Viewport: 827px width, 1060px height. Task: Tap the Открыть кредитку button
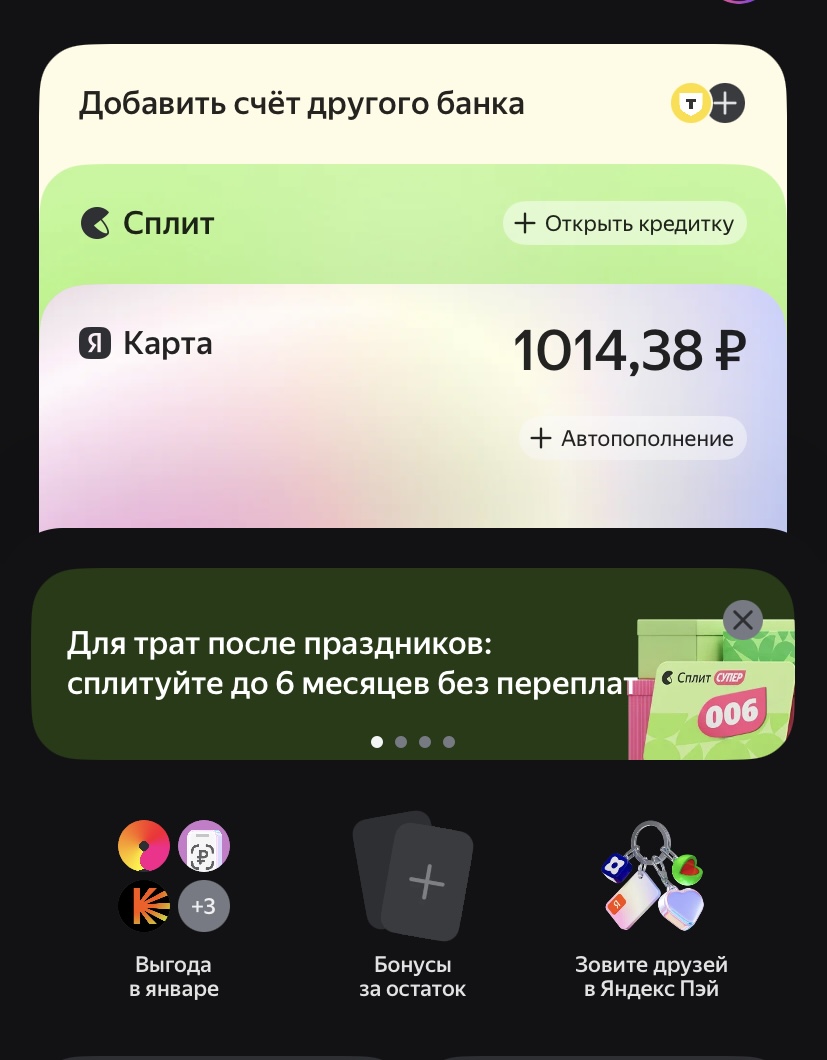625,223
